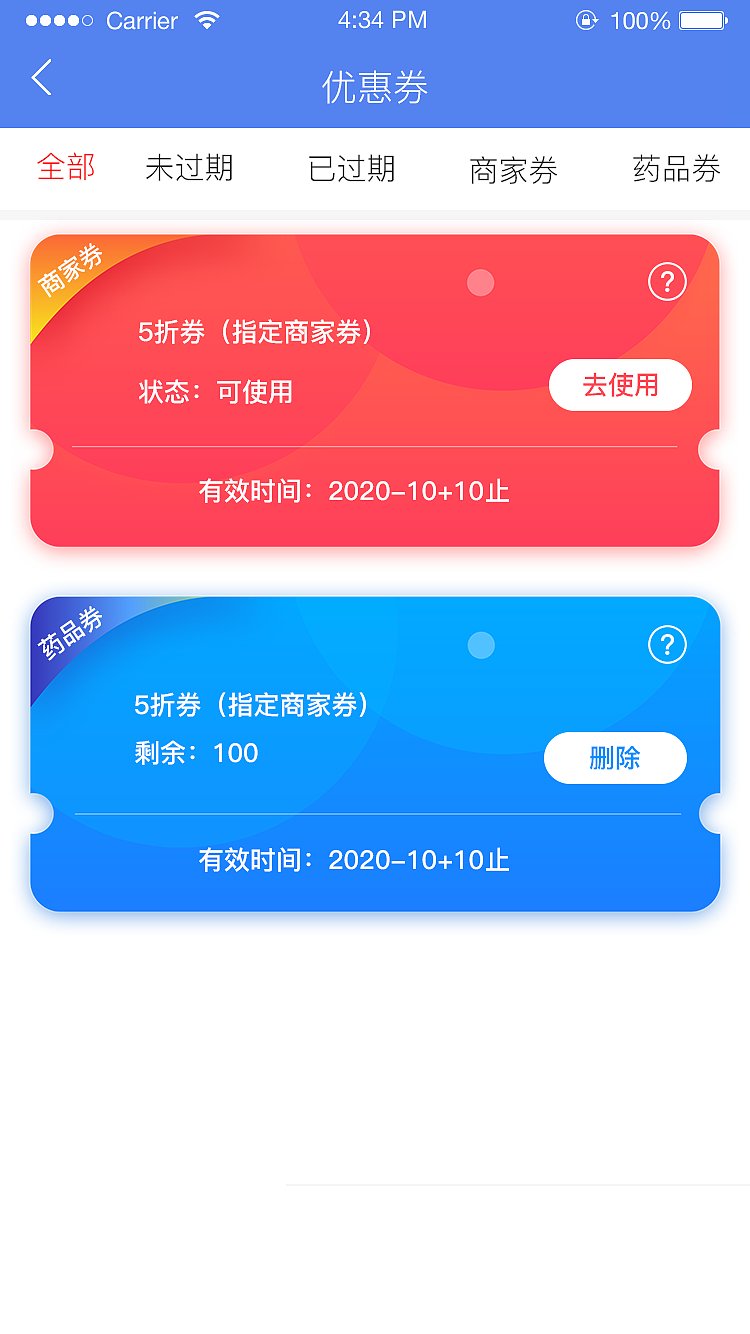Click the 优惠券 page title
The image size is (750, 1334).
click(375, 87)
